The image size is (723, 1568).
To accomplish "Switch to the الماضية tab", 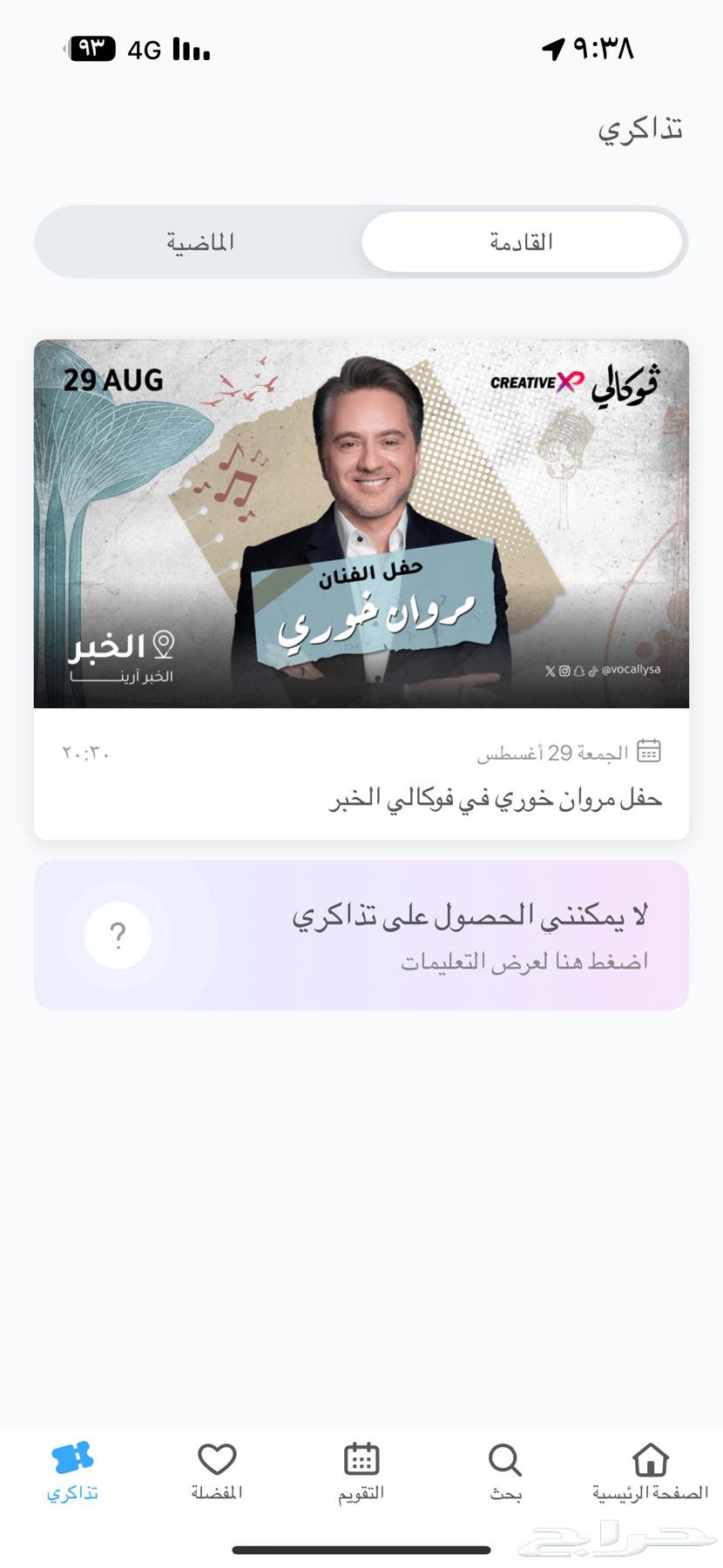I will coord(200,242).
